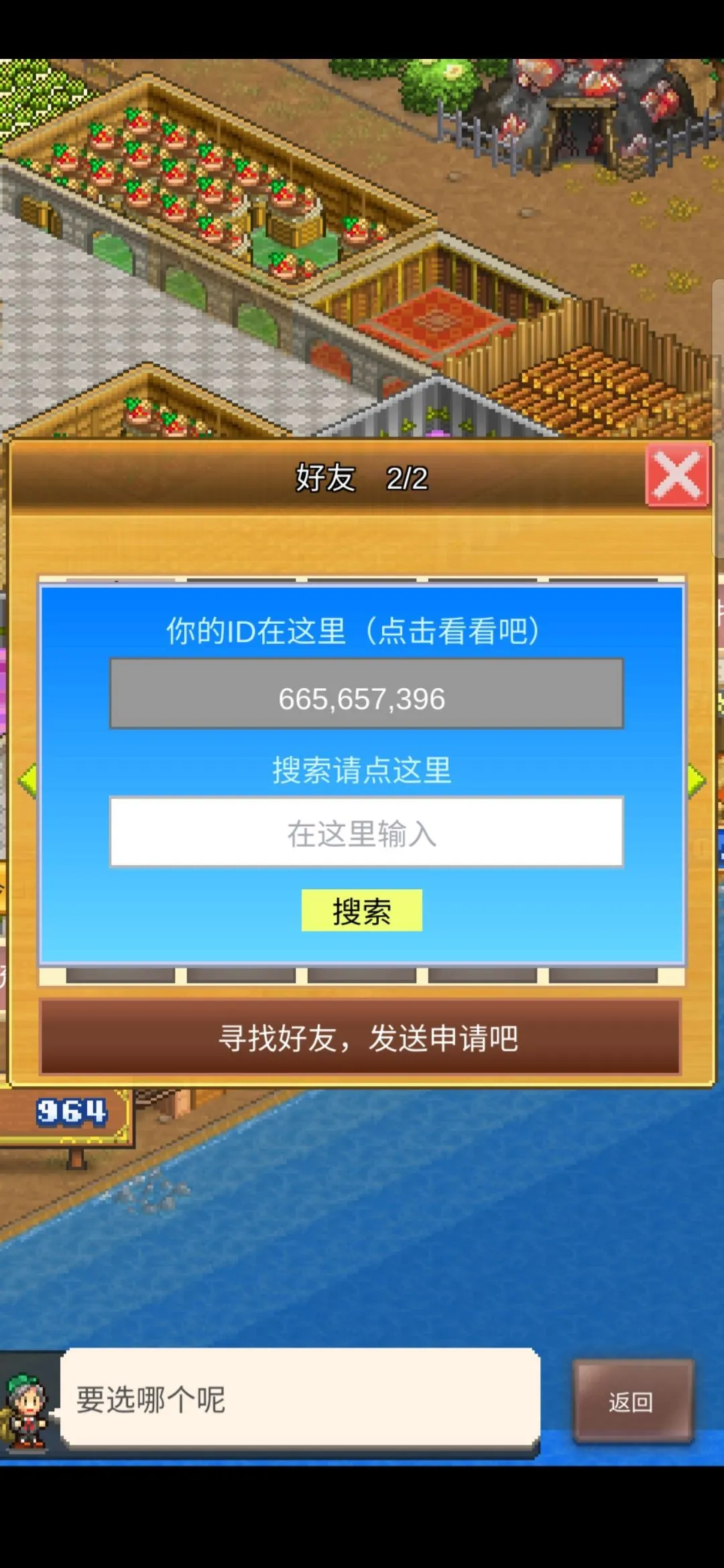The height and width of the screenshot is (1568, 724).
Task: Go to previous page with left green arrow
Action: tap(27, 781)
